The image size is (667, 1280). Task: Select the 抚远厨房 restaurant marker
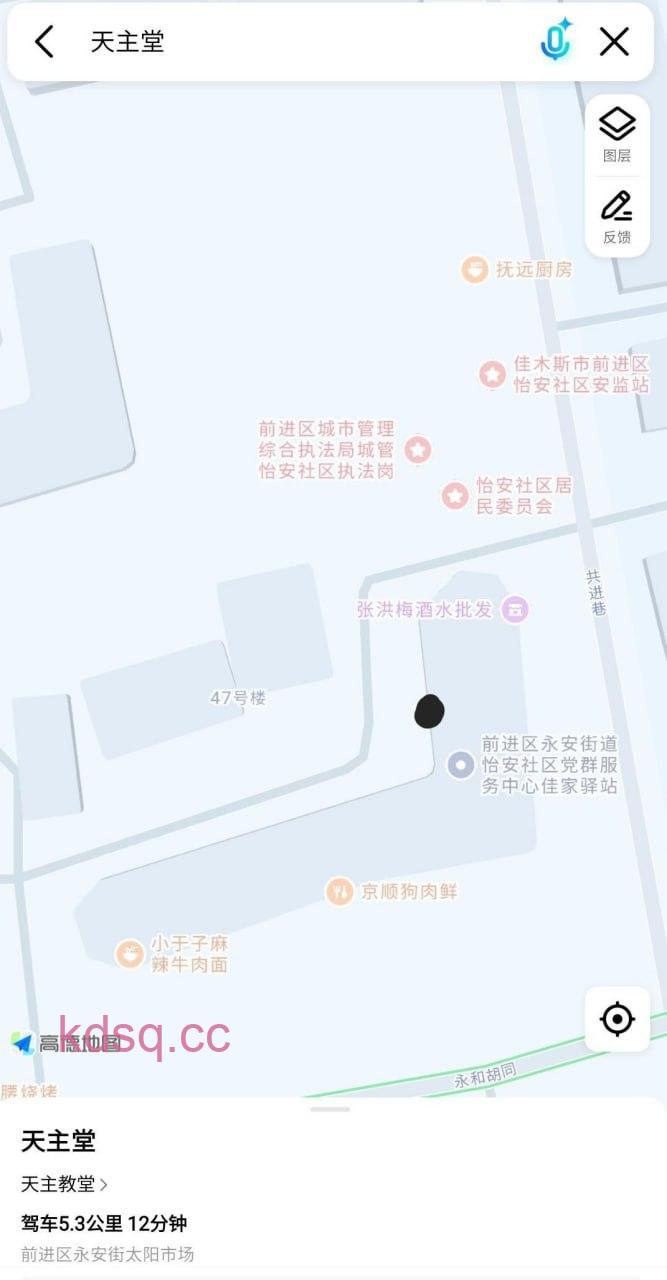474,269
